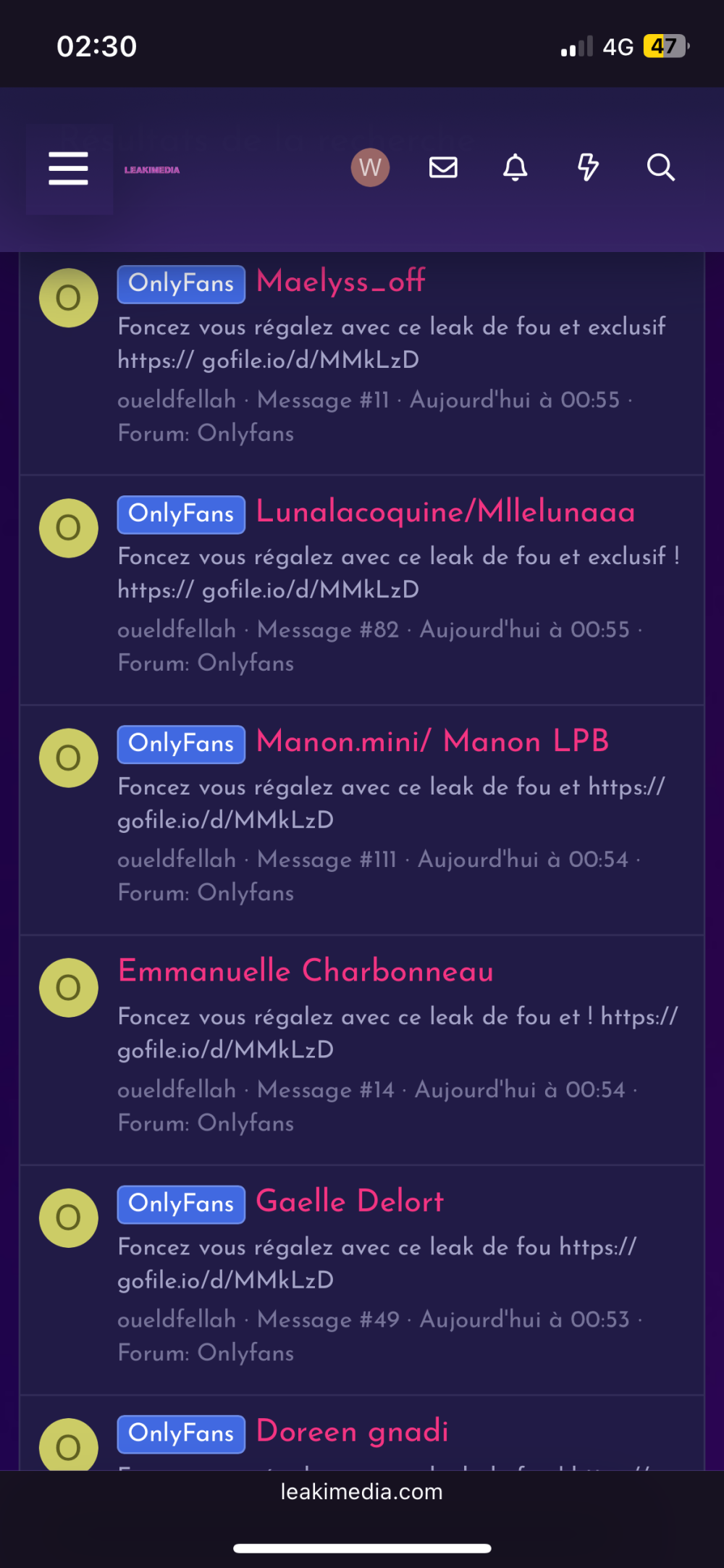Tap the OnlyFans prefix tag beside Gaelle Delort
This screenshot has height=1568, width=724.
point(181,1204)
